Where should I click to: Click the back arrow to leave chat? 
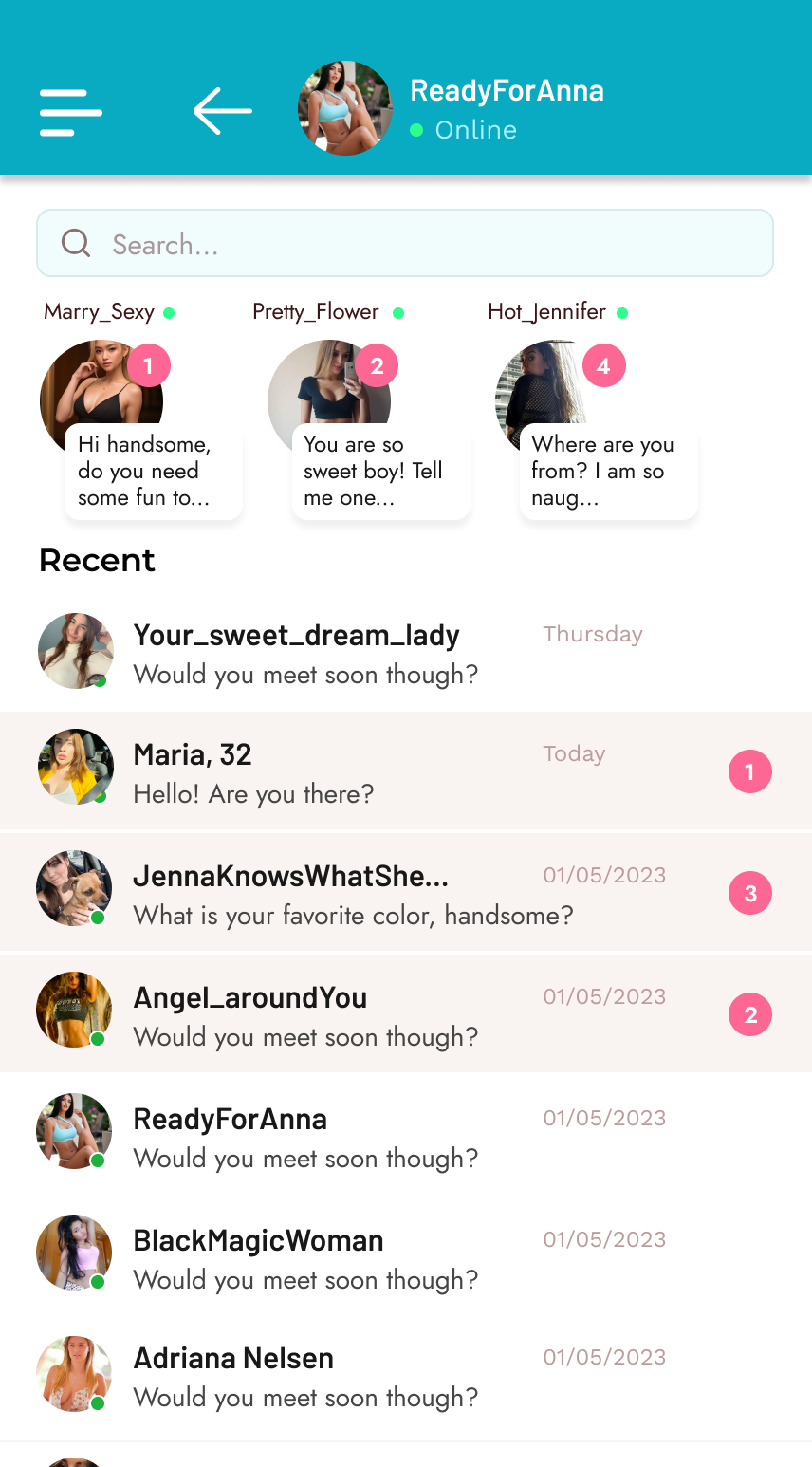(x=222, y=111)
